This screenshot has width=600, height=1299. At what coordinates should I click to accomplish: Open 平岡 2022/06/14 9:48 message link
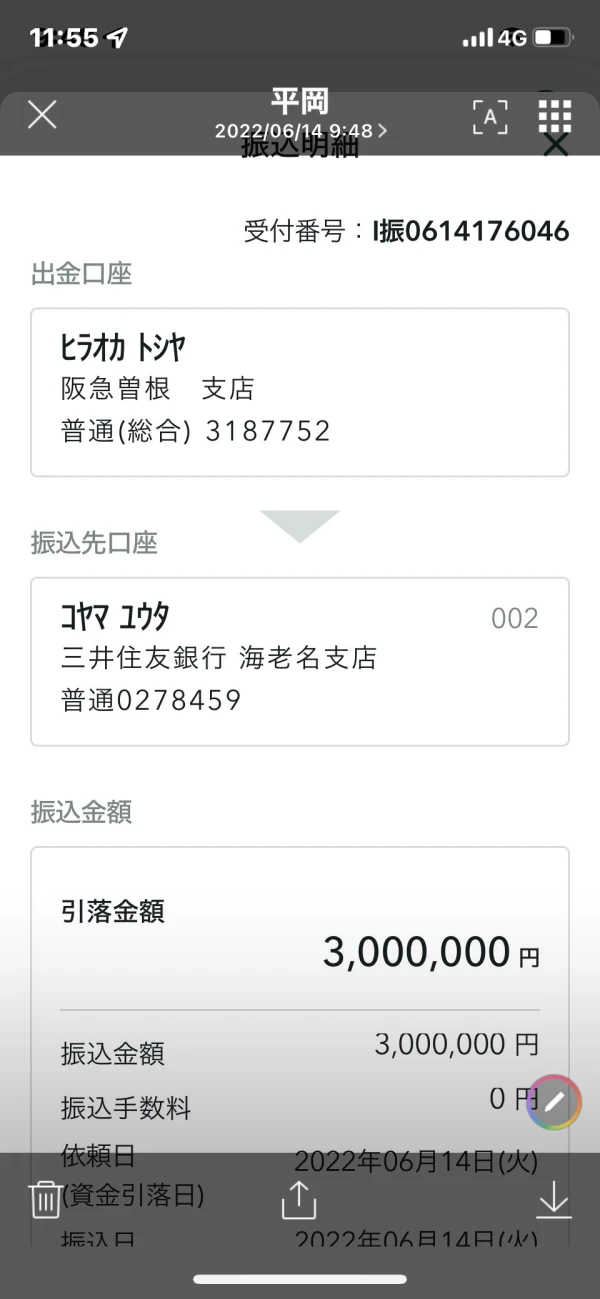point(300,115)
